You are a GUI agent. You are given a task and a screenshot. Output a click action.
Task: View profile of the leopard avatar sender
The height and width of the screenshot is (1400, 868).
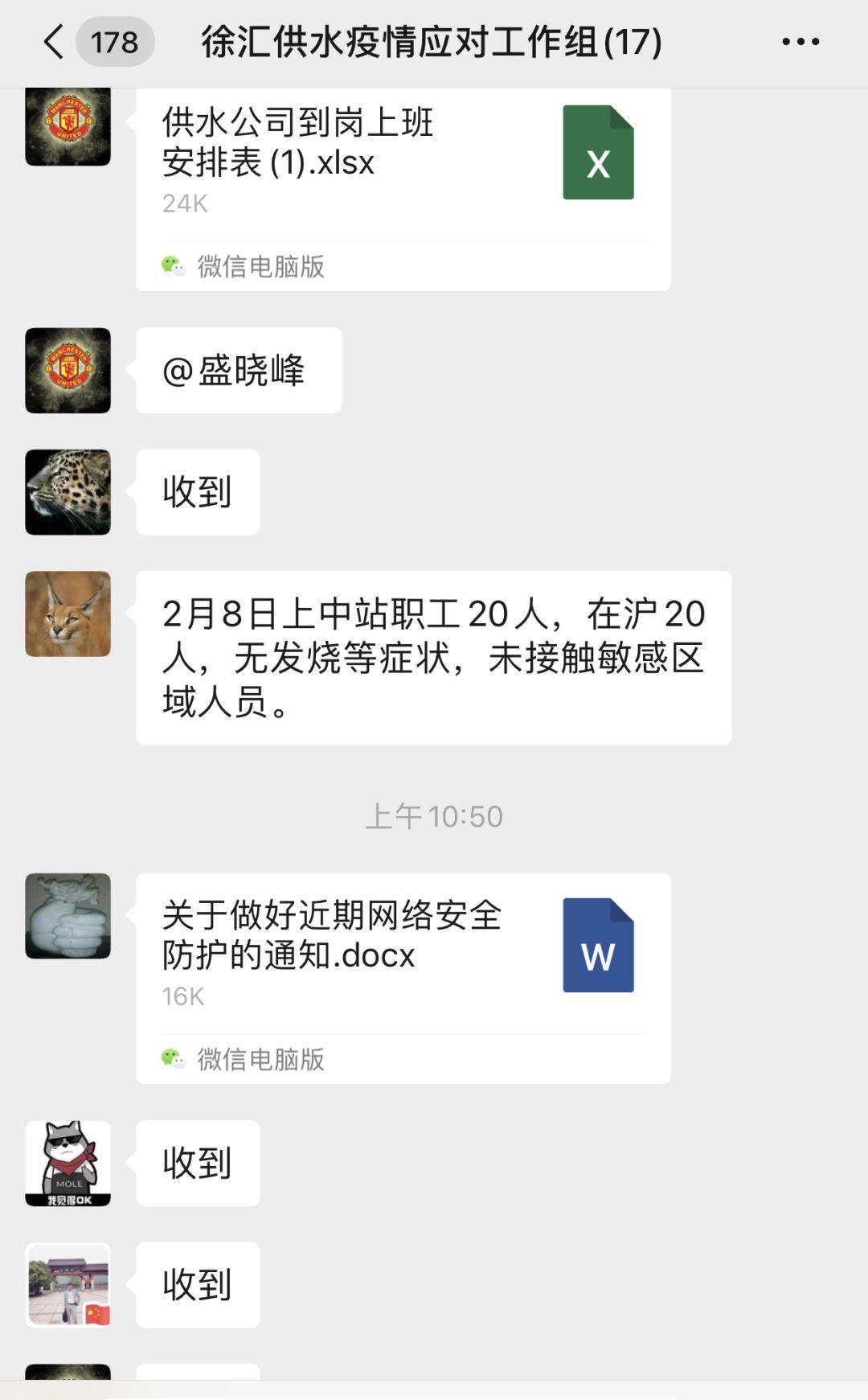point(68,492)
